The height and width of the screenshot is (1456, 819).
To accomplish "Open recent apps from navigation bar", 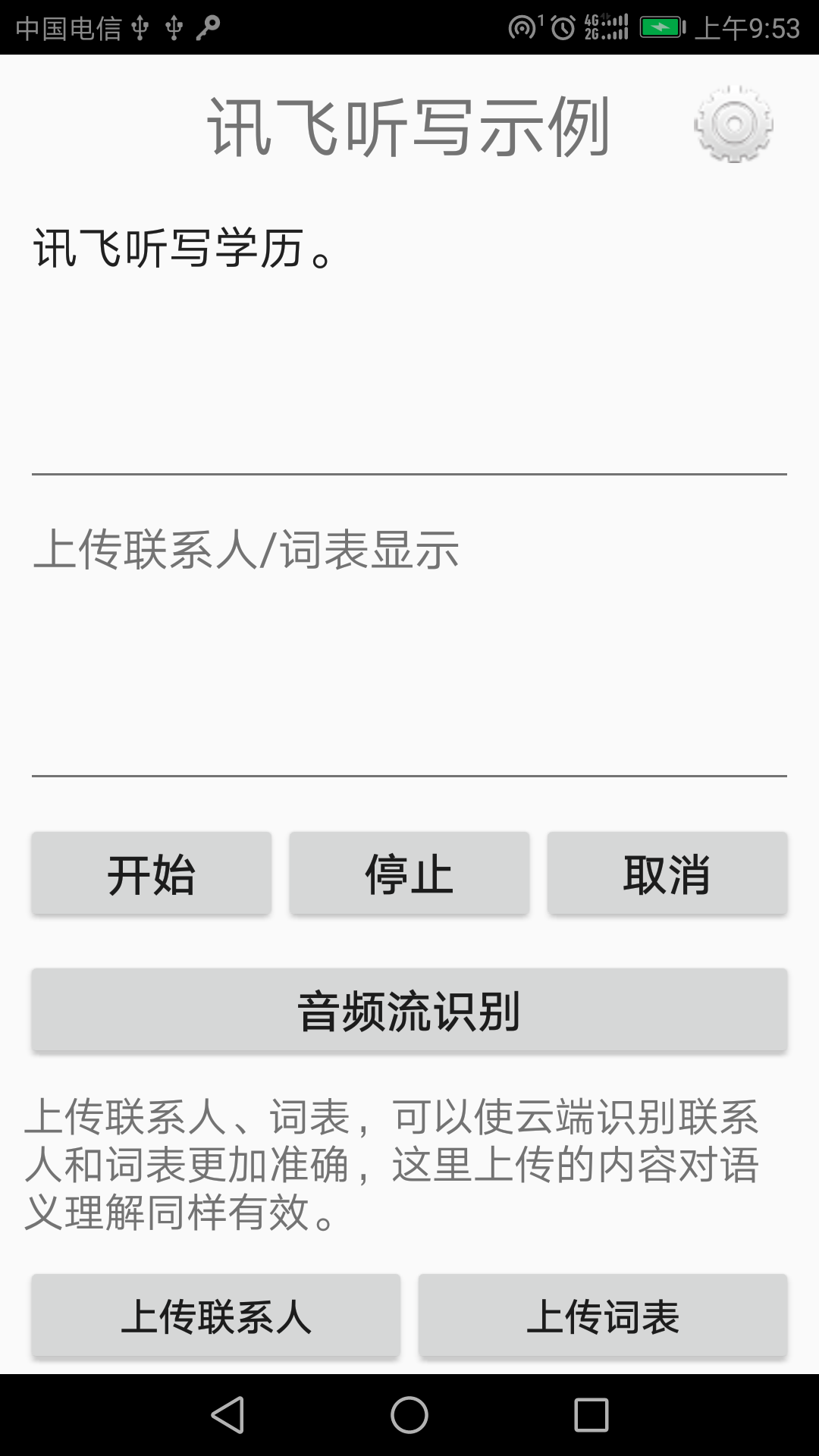I will point(591,1415).
